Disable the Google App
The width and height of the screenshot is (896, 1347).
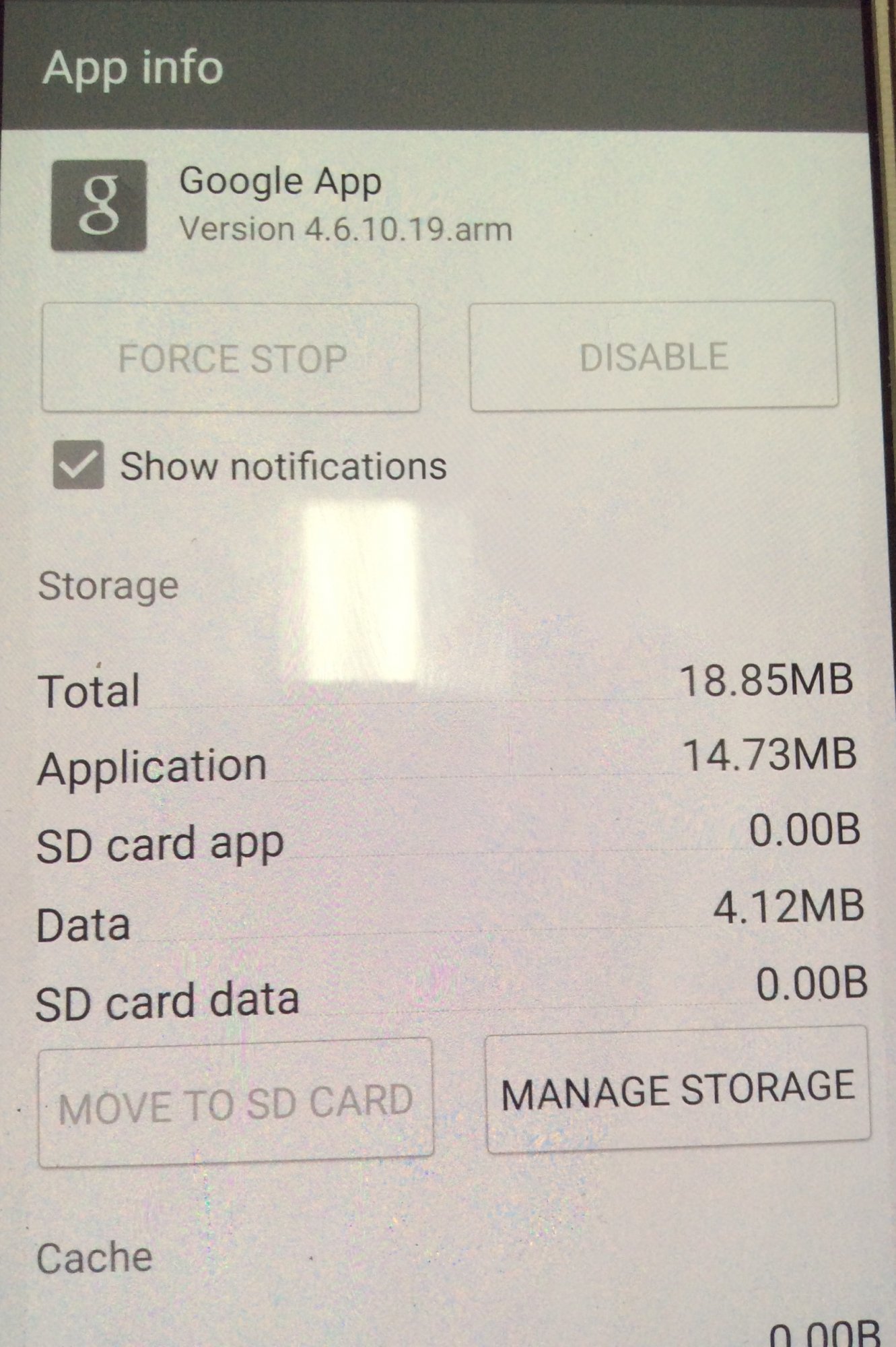653,356
